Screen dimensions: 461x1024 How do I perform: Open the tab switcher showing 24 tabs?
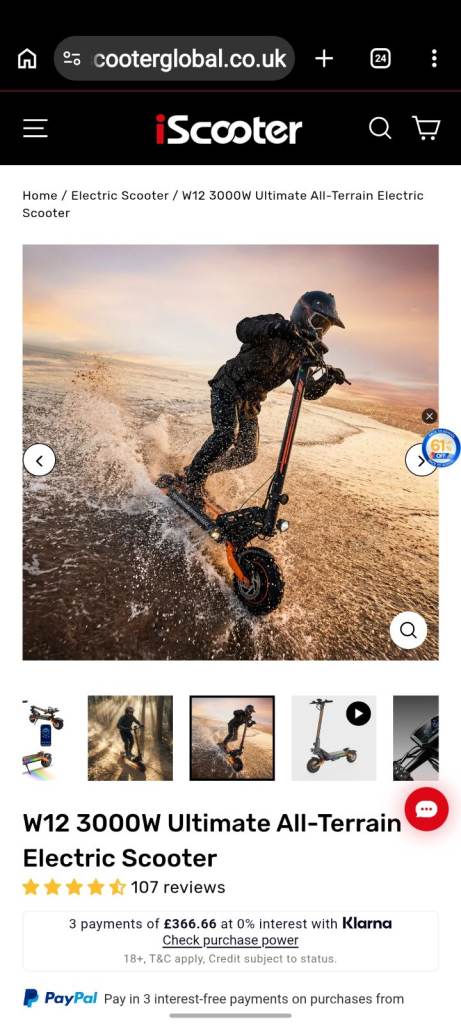(380, 59)
